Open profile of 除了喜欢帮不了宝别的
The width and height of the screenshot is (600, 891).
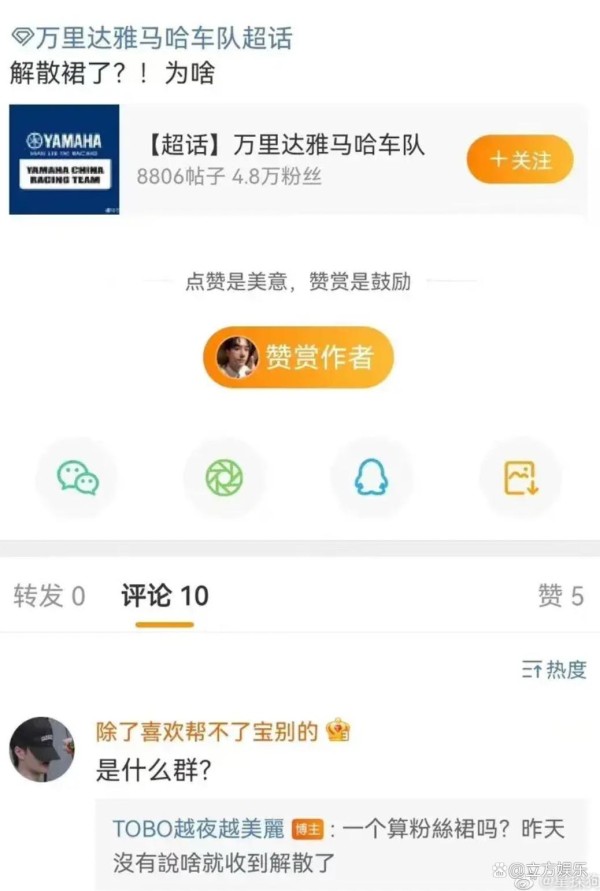pos(207,731)
